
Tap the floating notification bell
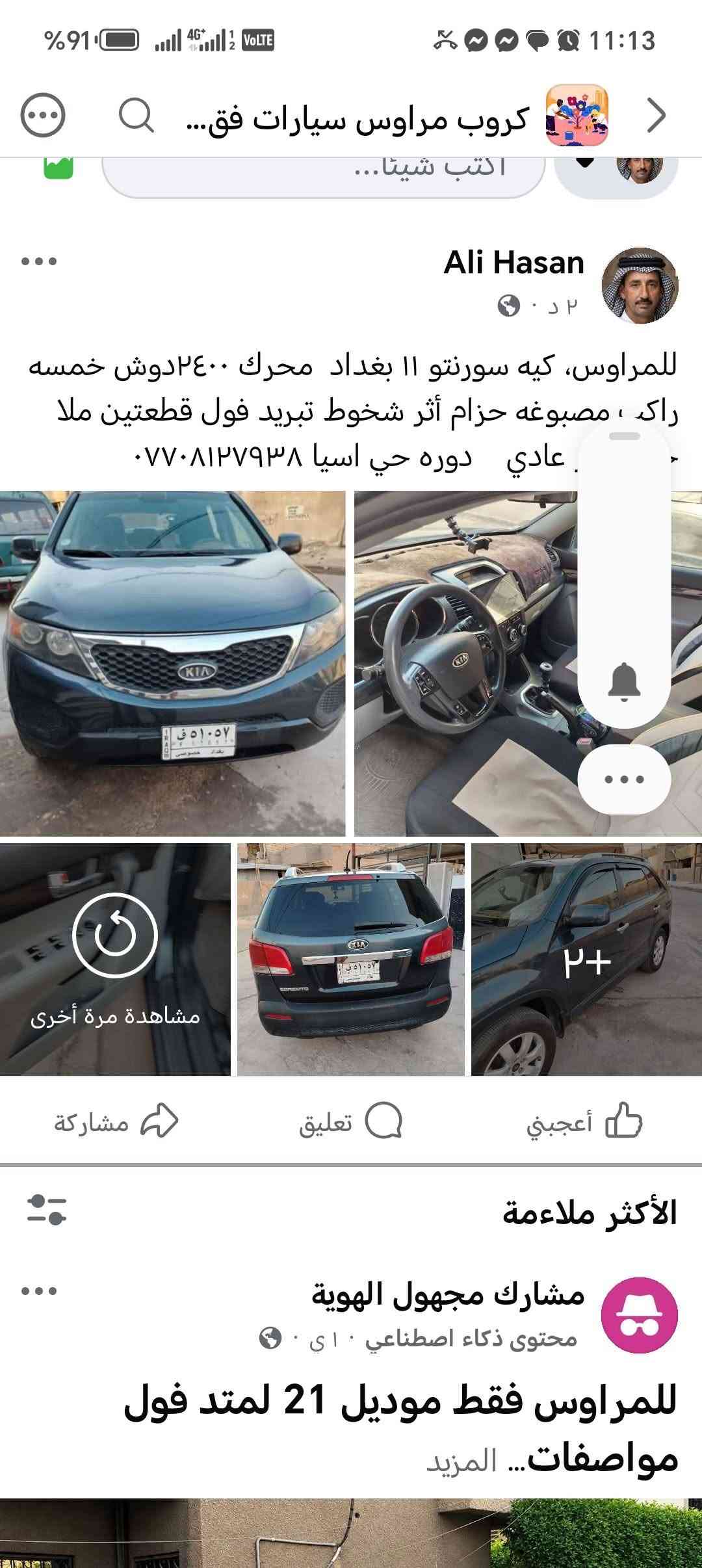click(x=624, y=683)
